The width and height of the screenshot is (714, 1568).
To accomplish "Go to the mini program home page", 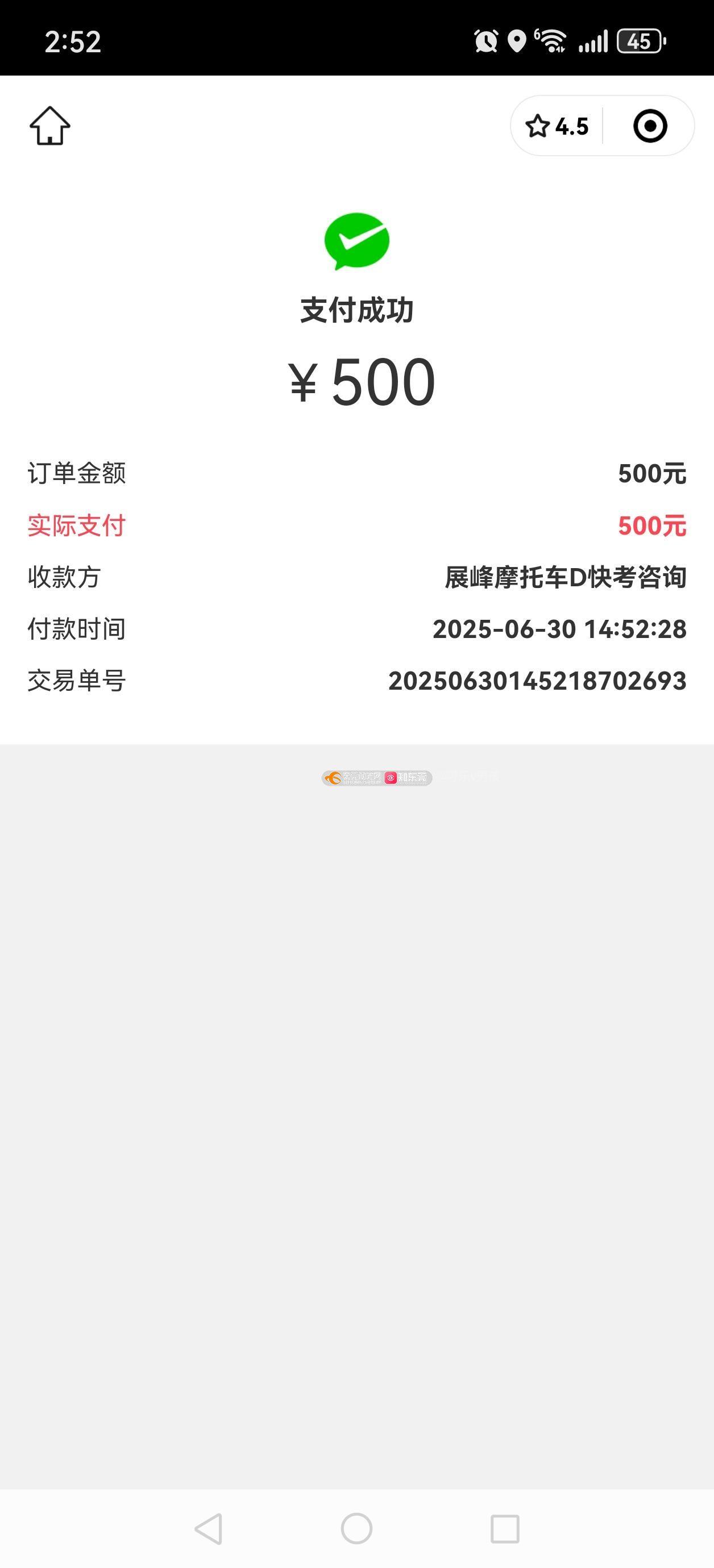I will click(x=50, y=126).
